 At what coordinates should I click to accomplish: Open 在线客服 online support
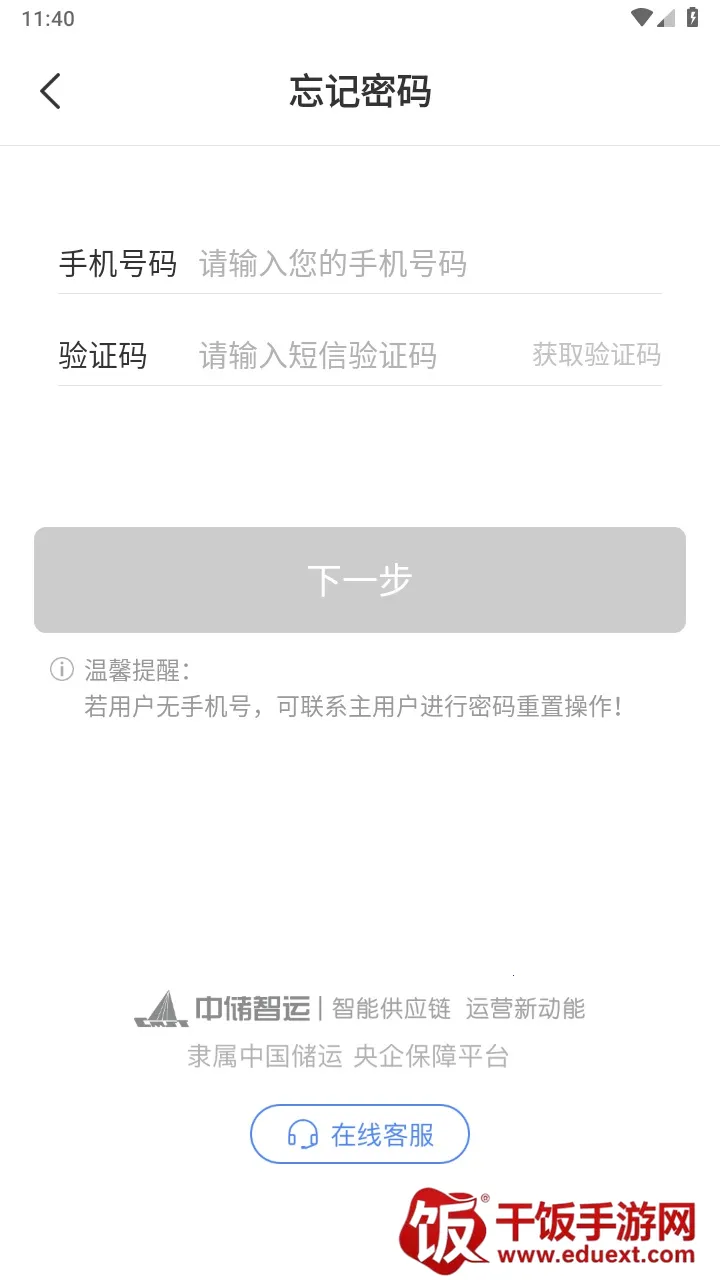(x=360, y=1134)
